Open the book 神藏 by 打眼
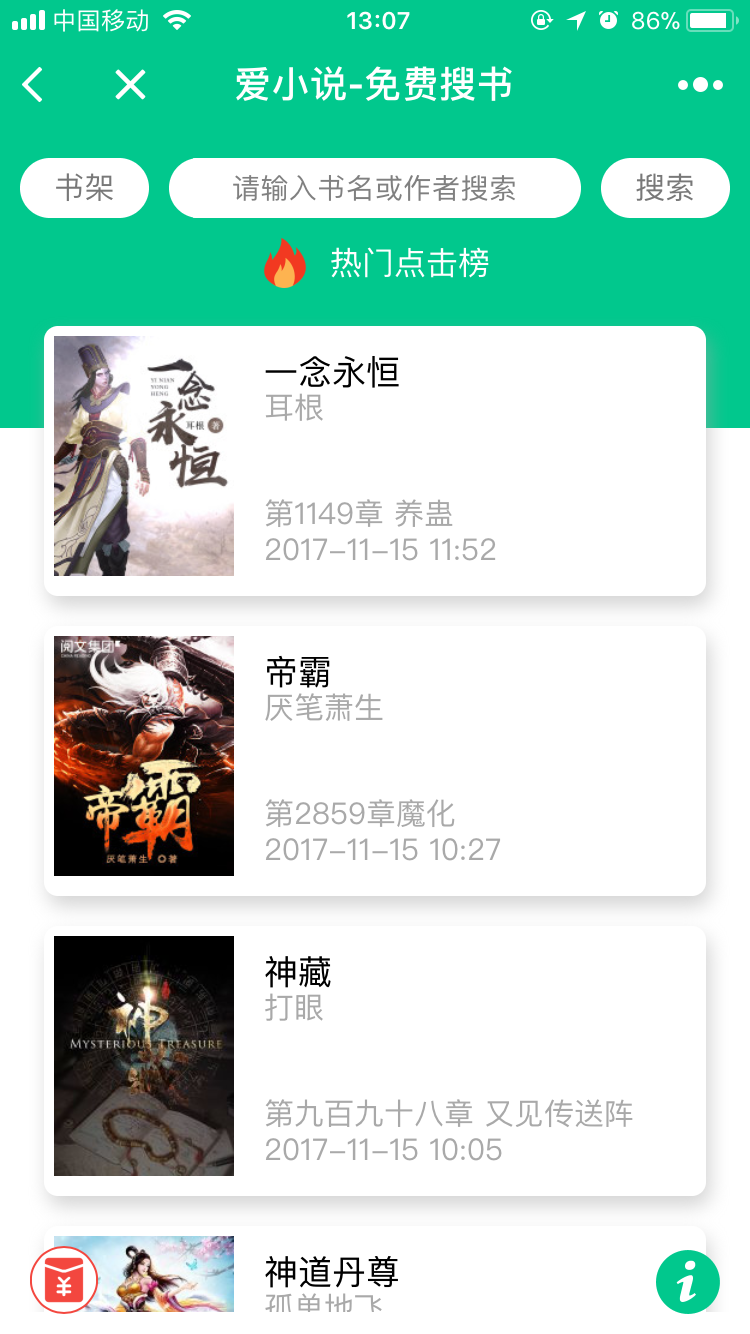The height and width of the screenshot is (1334, 750). coord(375,1061)
